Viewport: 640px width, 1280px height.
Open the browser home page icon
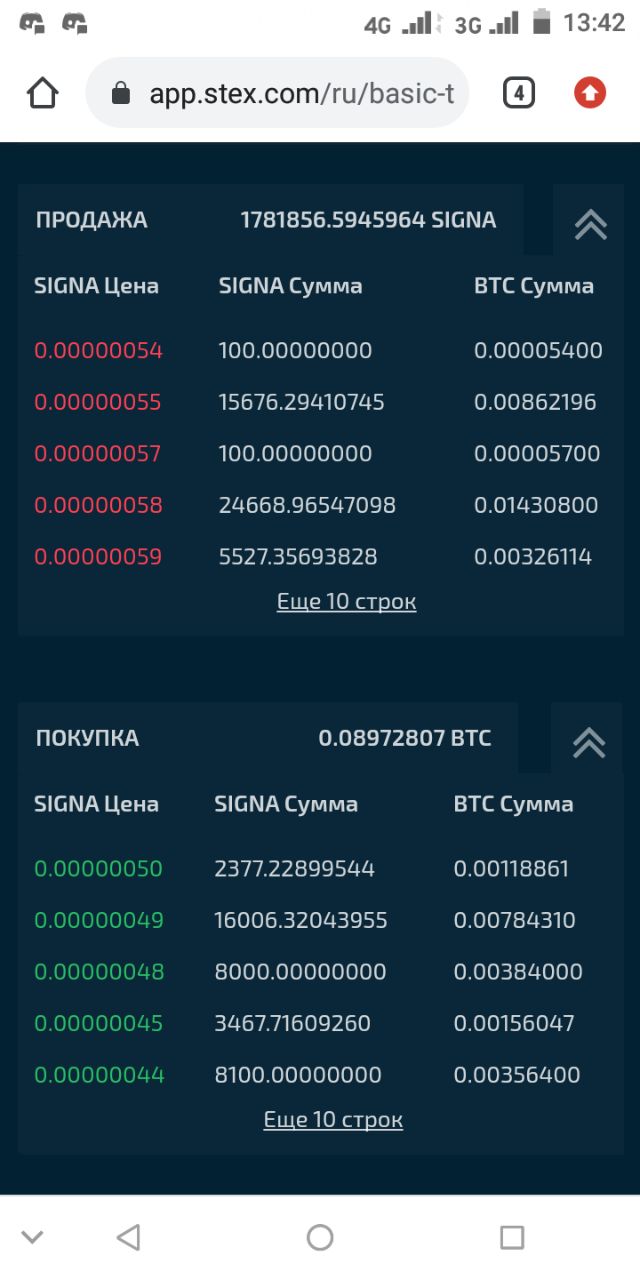coord(42,93)
